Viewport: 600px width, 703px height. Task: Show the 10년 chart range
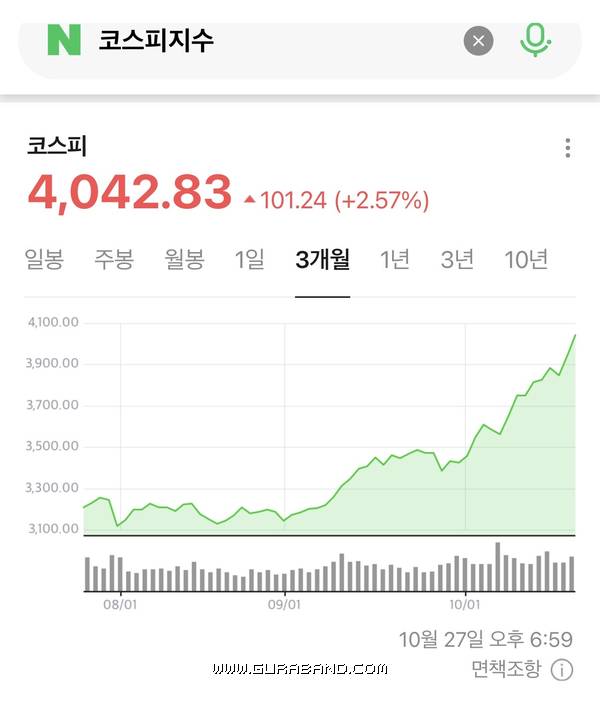tap(526, 260)
